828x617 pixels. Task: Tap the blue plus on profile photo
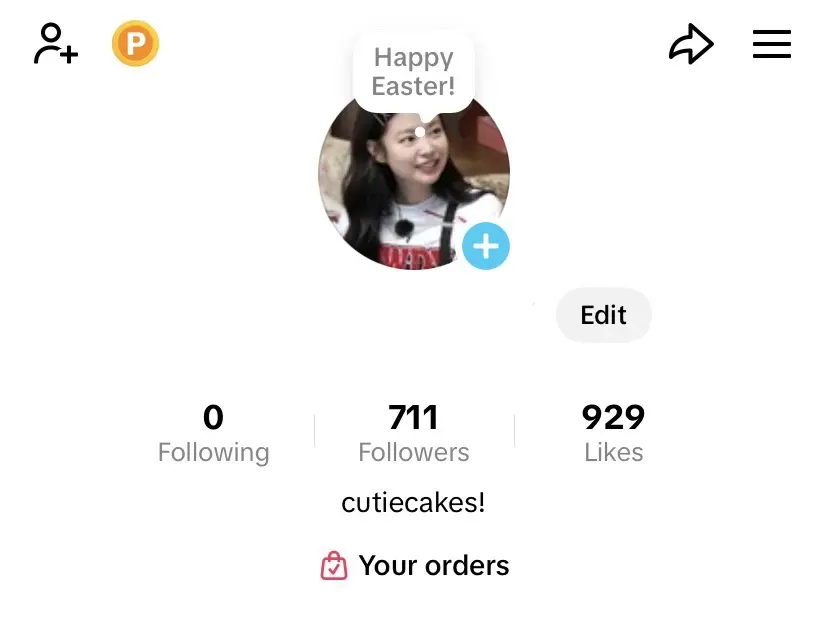pyautogui.click(x=486, y=246)
